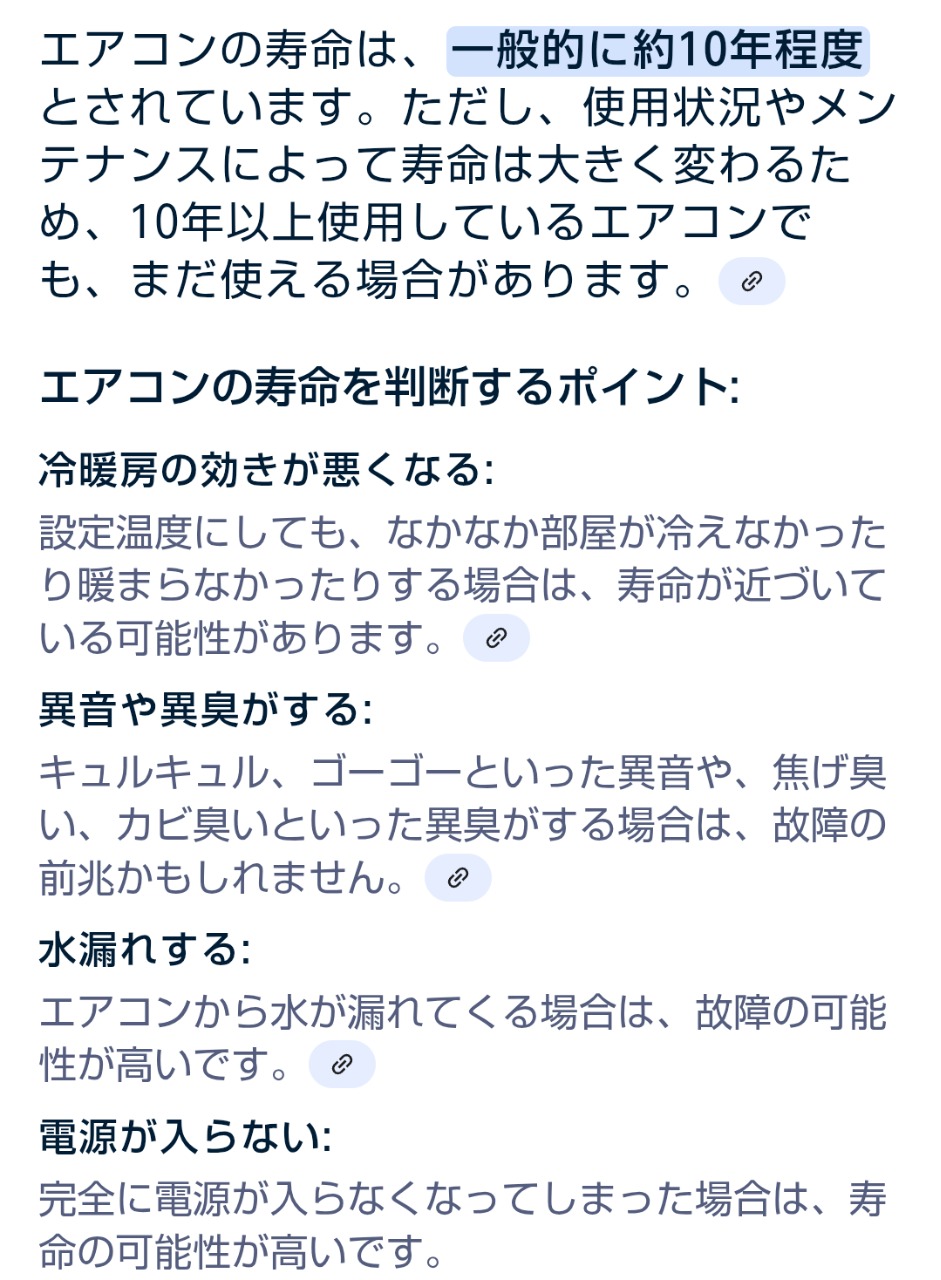941x1280 pixels.
Task: Open source link after 故障の可能性が高いです
Action: 342,1064
